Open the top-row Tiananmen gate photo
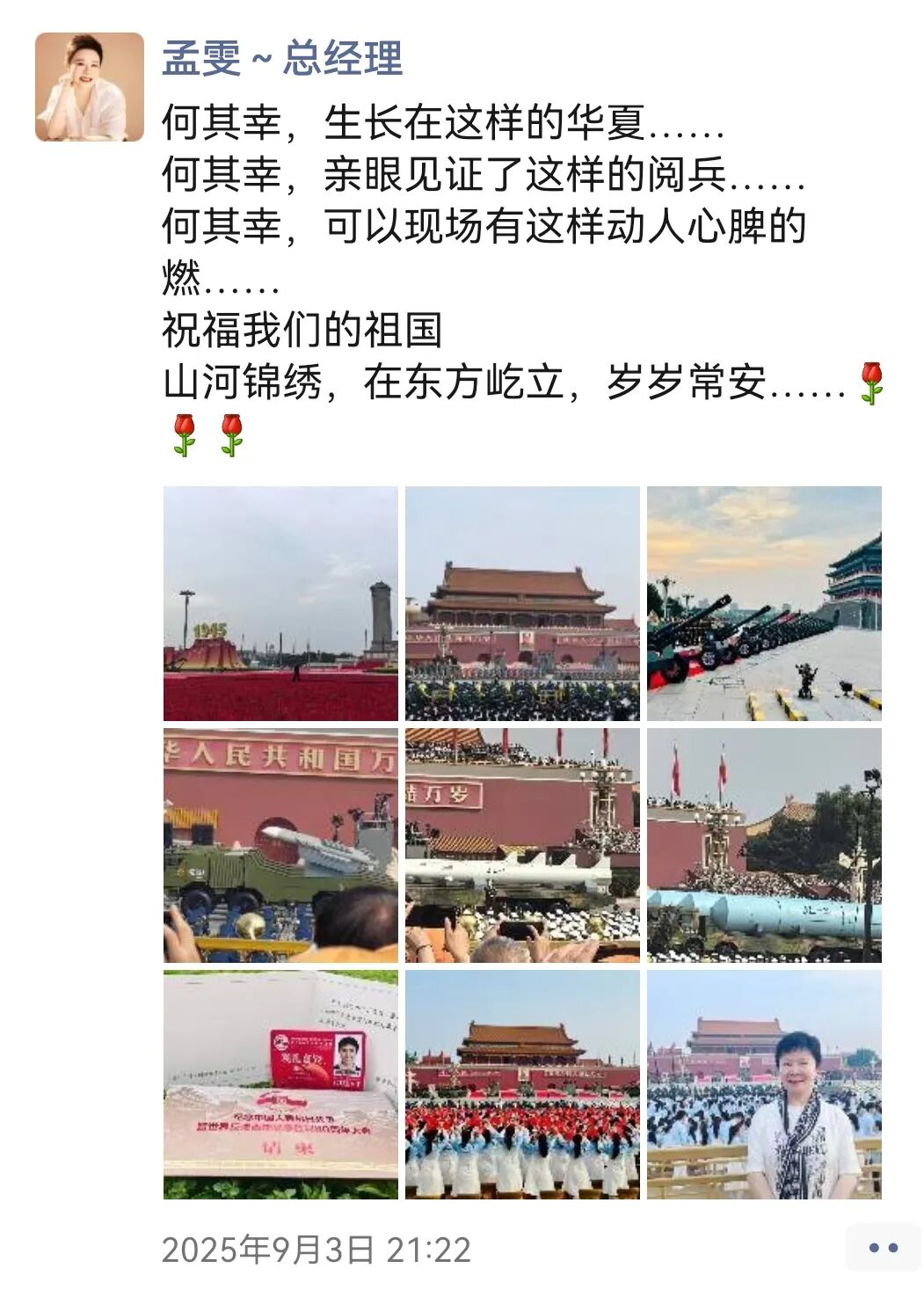The image size is (924, 1312). (x=522, y=603)
